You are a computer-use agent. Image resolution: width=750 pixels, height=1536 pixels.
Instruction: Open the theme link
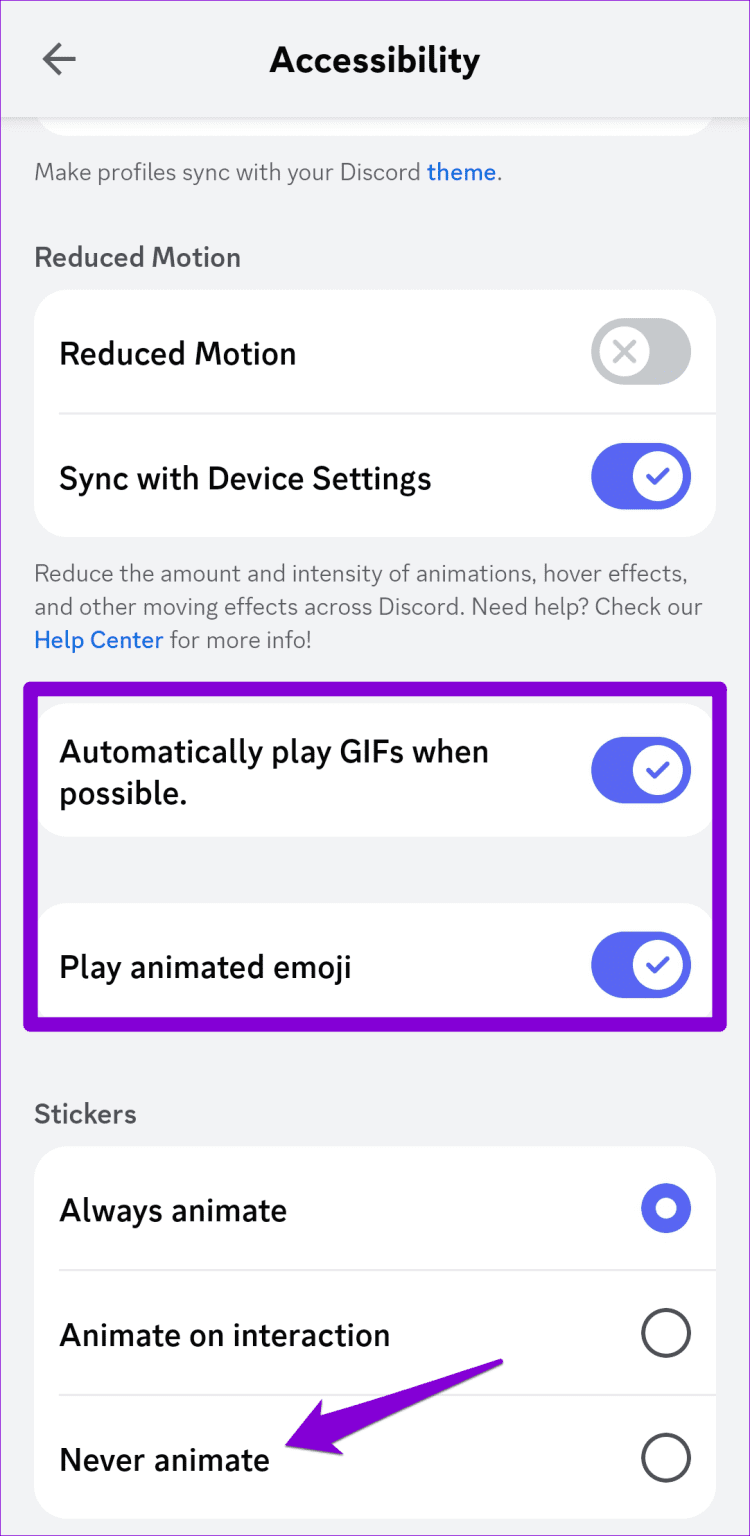click(x=461, y=172)
